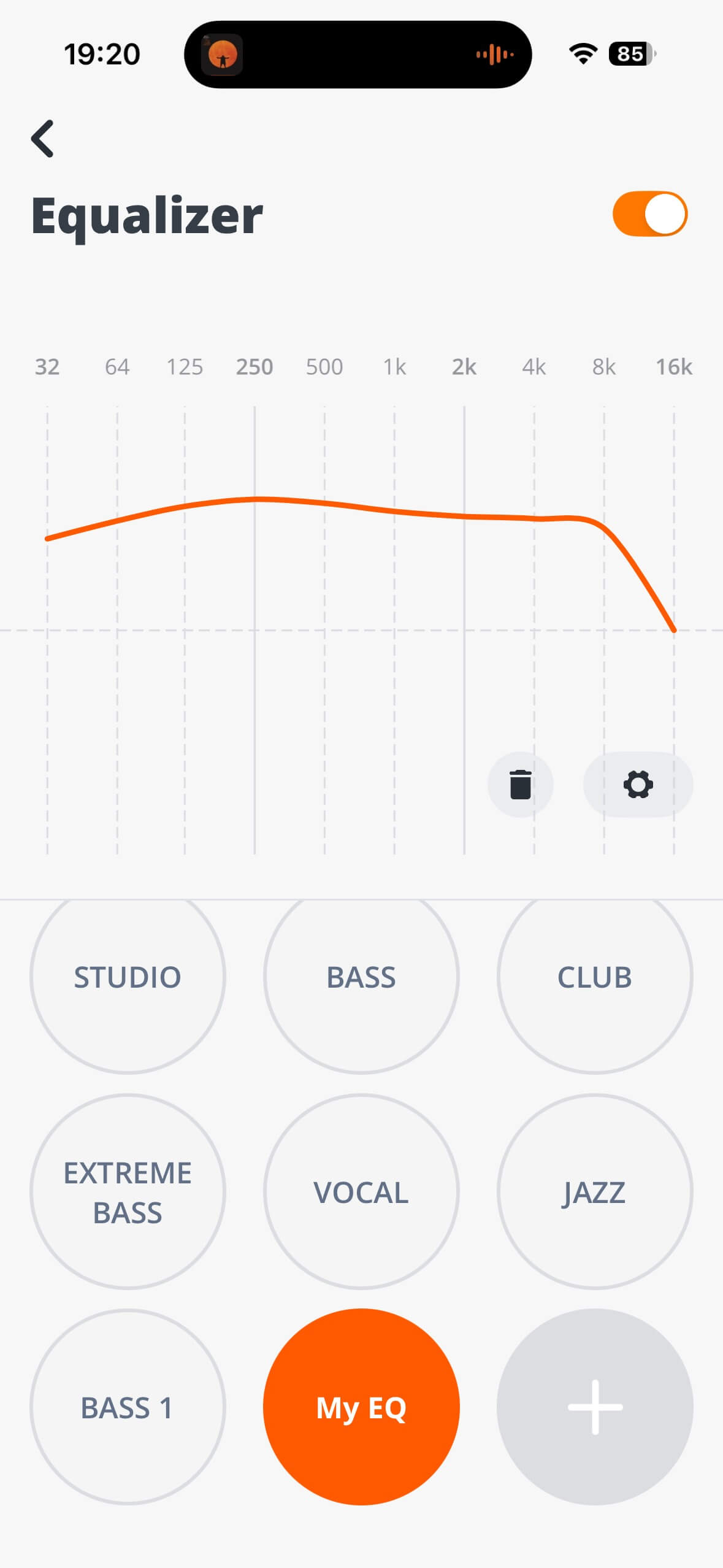Choose the BASS preset
723x1568 pixels.
coord(361,977)
